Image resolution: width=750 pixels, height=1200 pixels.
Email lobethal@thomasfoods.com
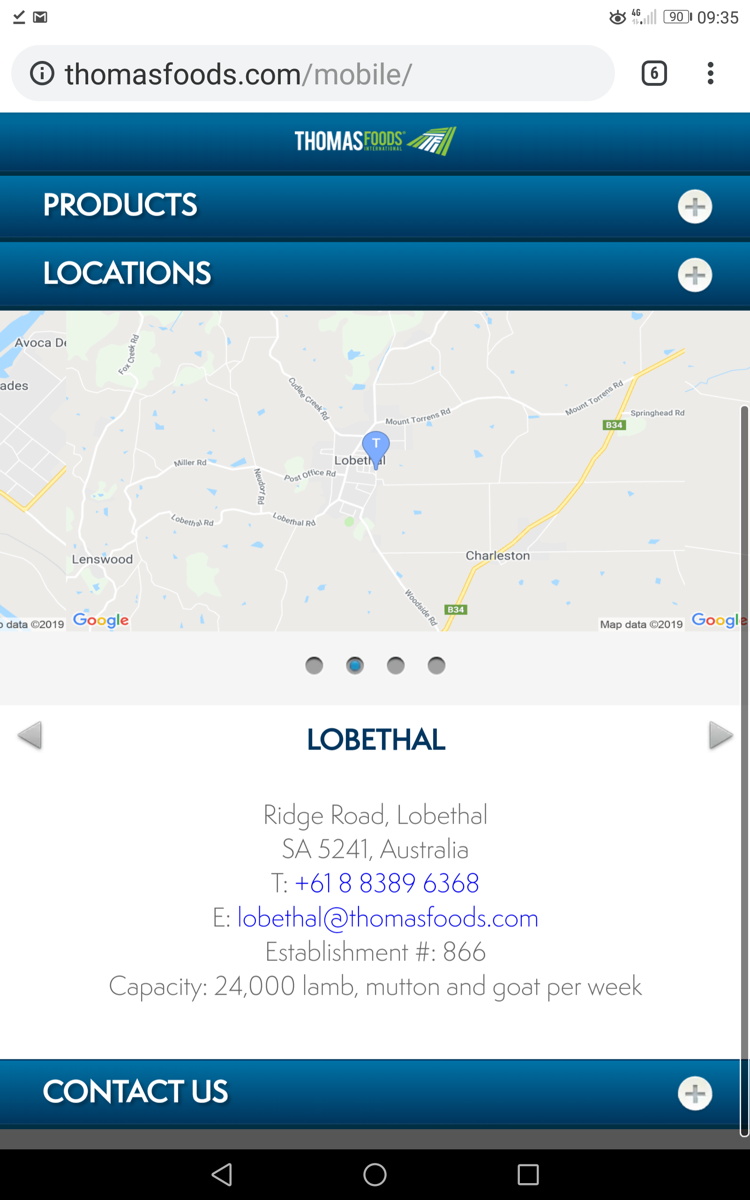(x=387, y=918)
